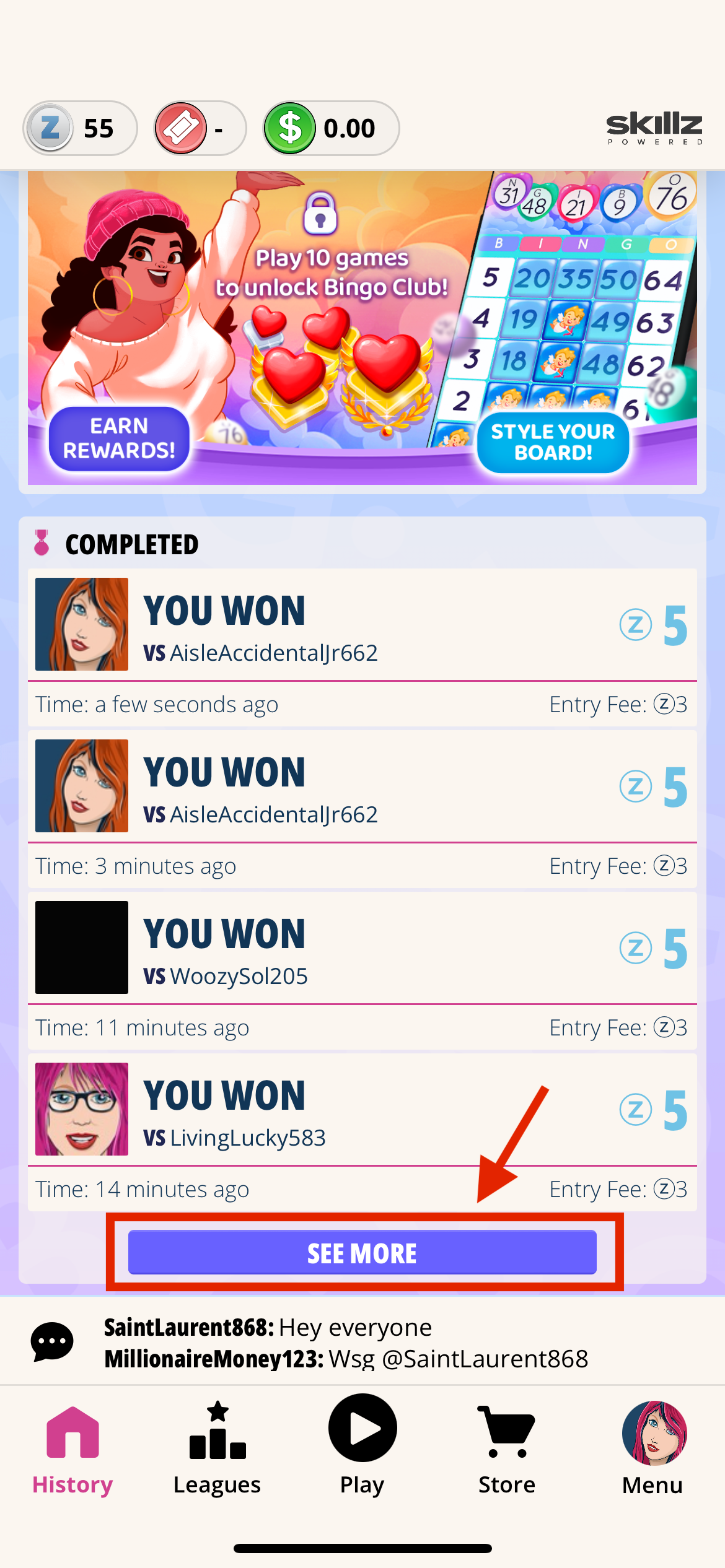
Task: Open the Z coin balance showing 55
Action: coord(80,128)
